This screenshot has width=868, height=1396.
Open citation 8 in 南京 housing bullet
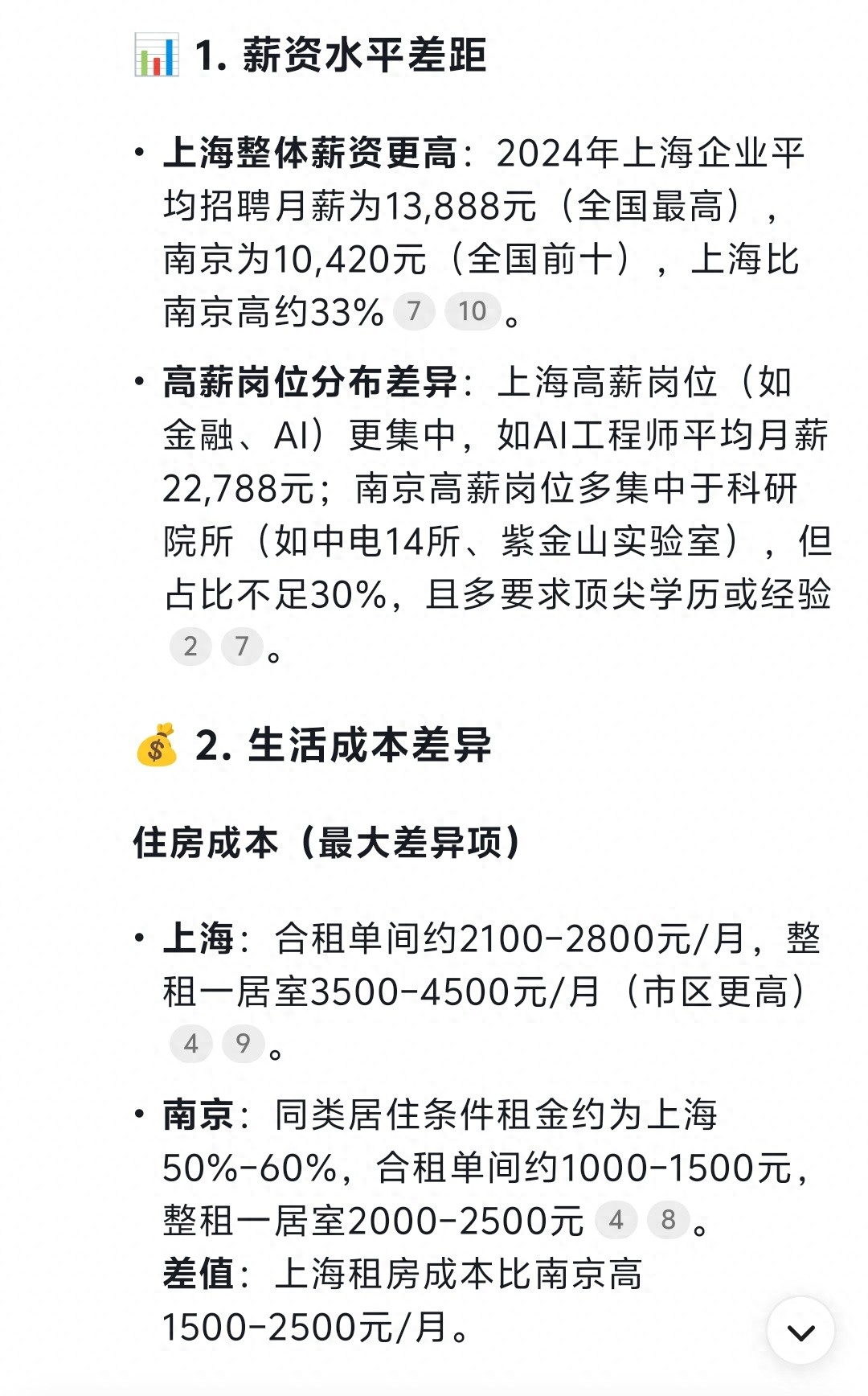pos(668,1220)
